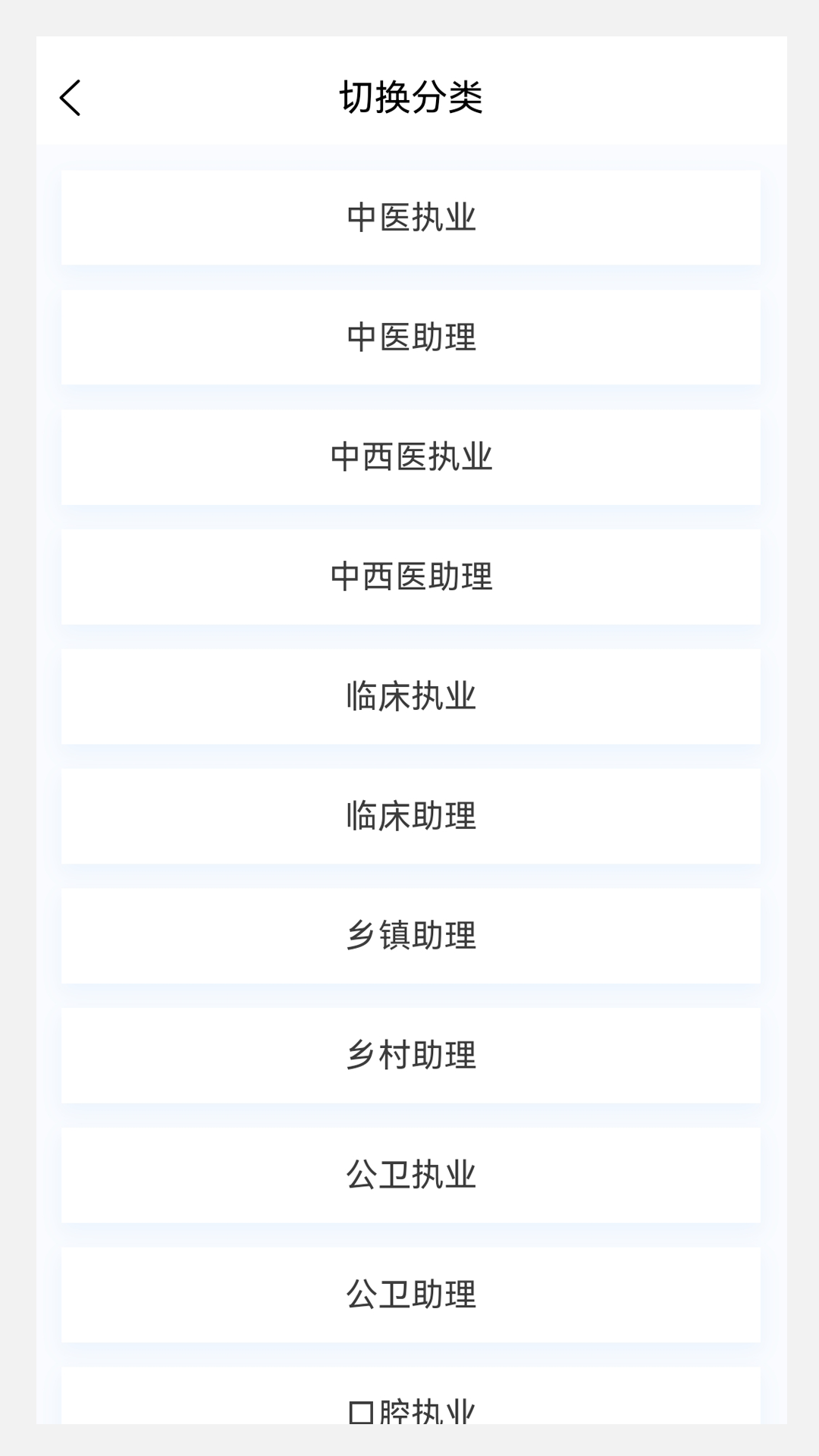
Task: Tap the 乡村助理 option
Action: tap(409, 1055)
